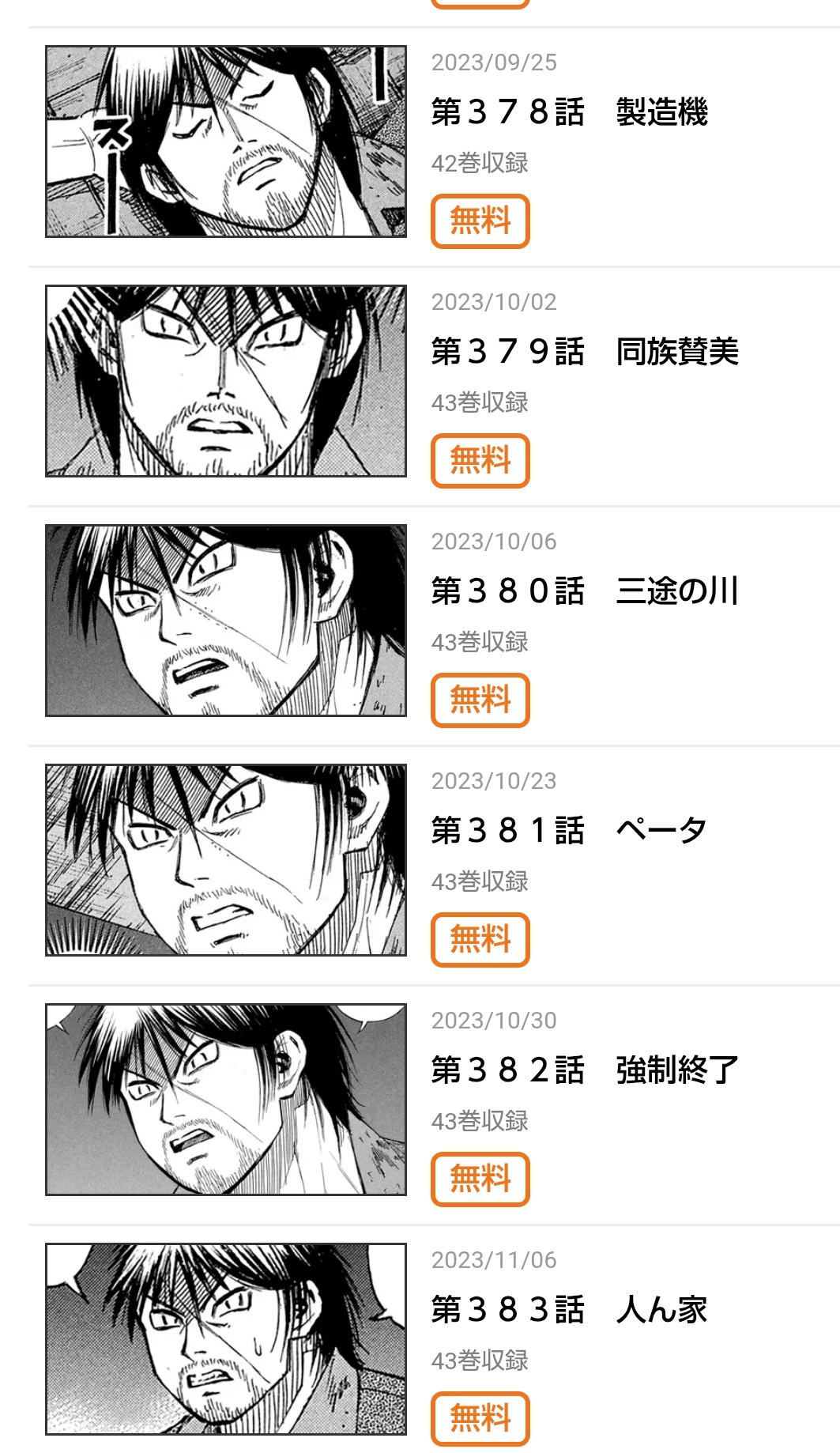Open chapter 第383話 人ん家
This screenshot has height=1453, width=840.
tap(569, 1310)
